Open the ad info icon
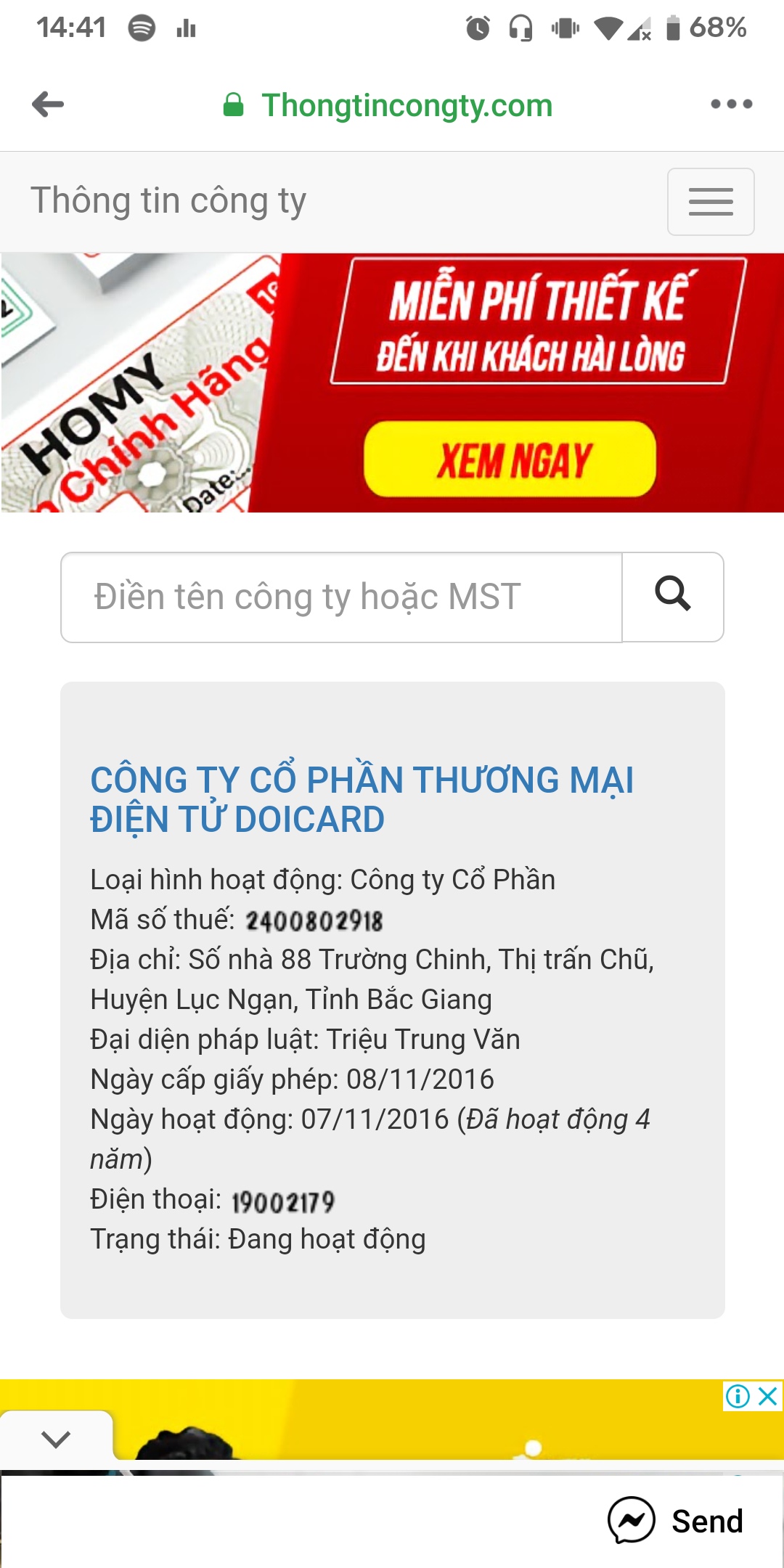The height and width of the screenshot is (1568, 784). tap(738, 1396)
